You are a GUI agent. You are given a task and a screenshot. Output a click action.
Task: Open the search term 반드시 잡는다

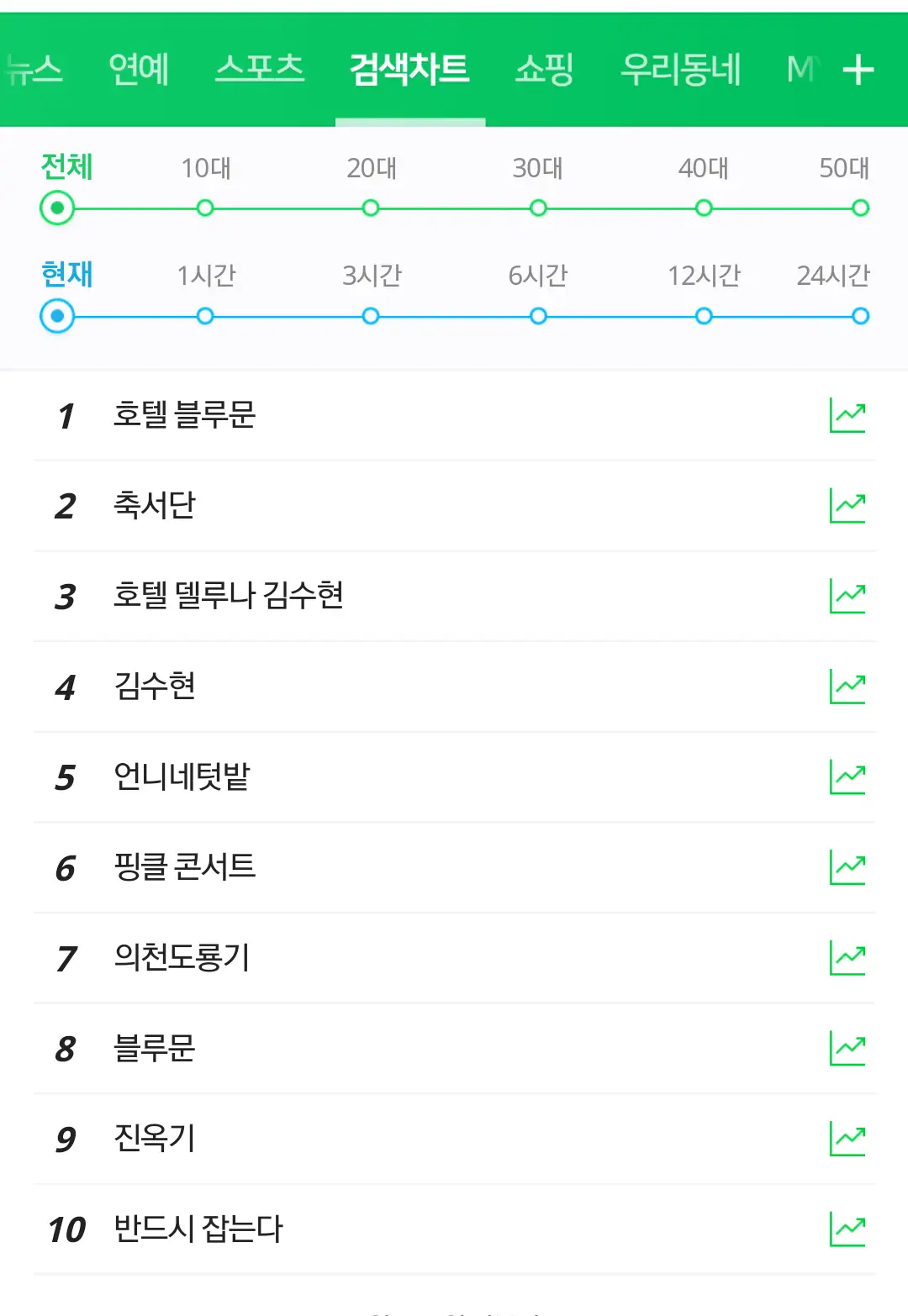pyautogui.click(x=198, y=1229)
